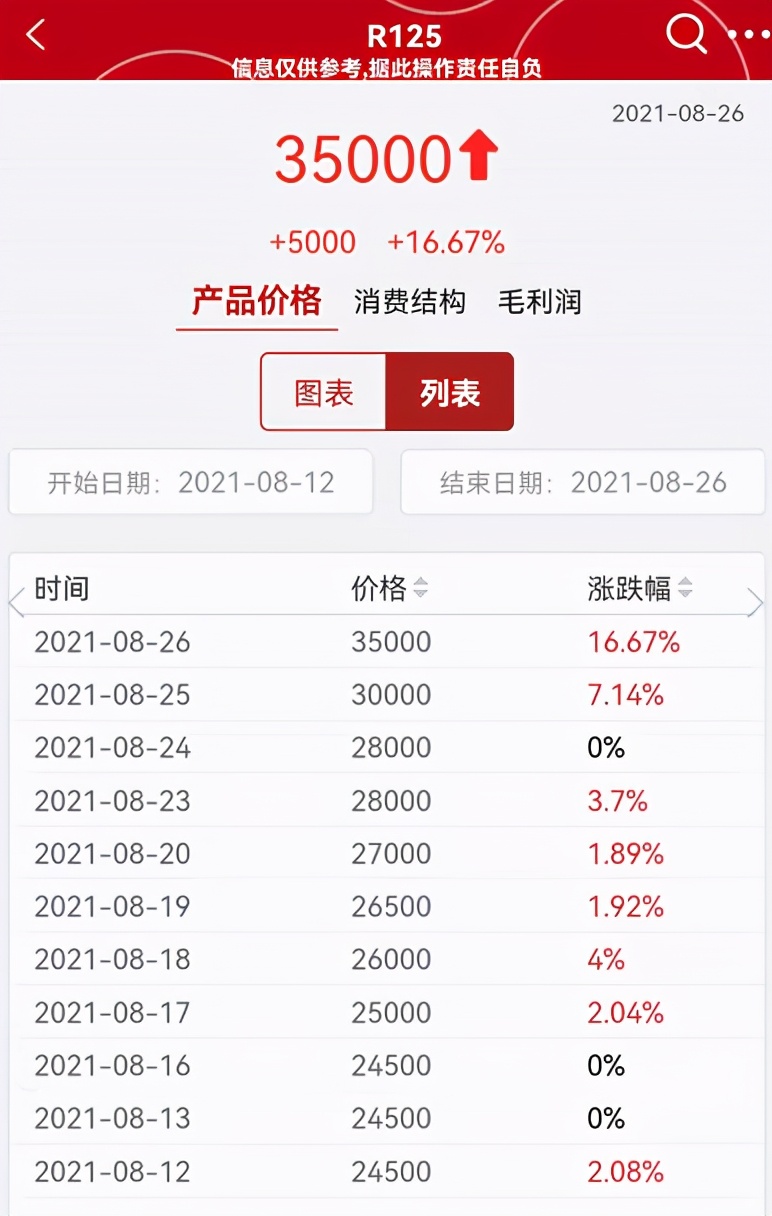
Task: Change the 开始日期 start date
Action: pyautogui.click(x=191, y=483)
